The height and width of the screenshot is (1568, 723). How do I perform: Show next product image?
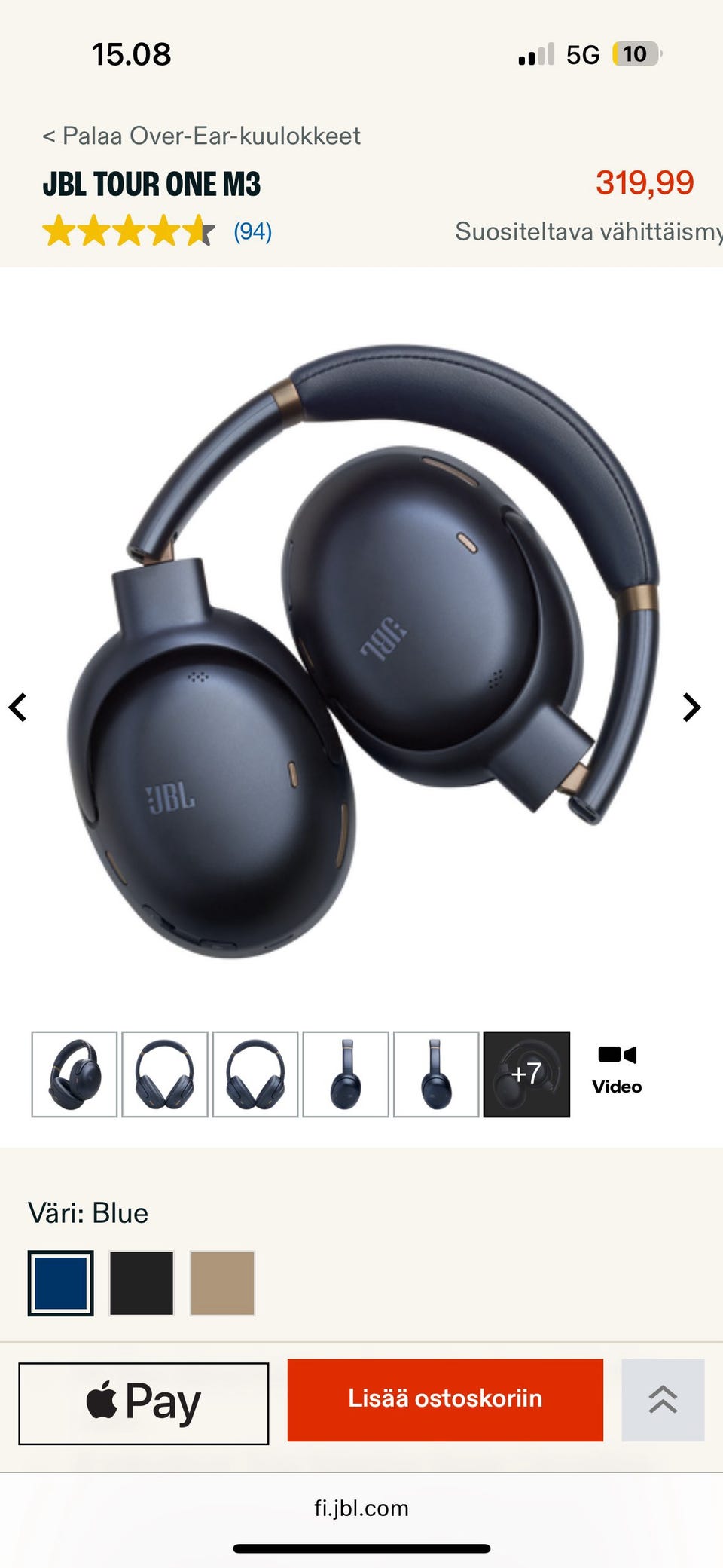[691, 707]
